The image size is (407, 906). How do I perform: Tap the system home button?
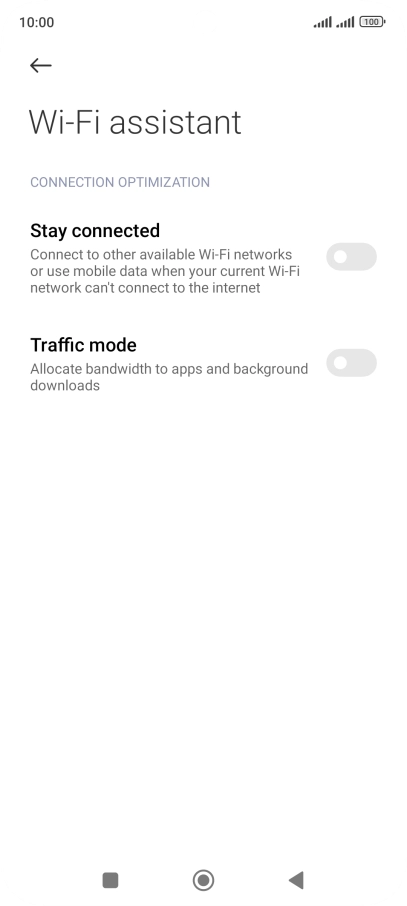tap(204, 880)
